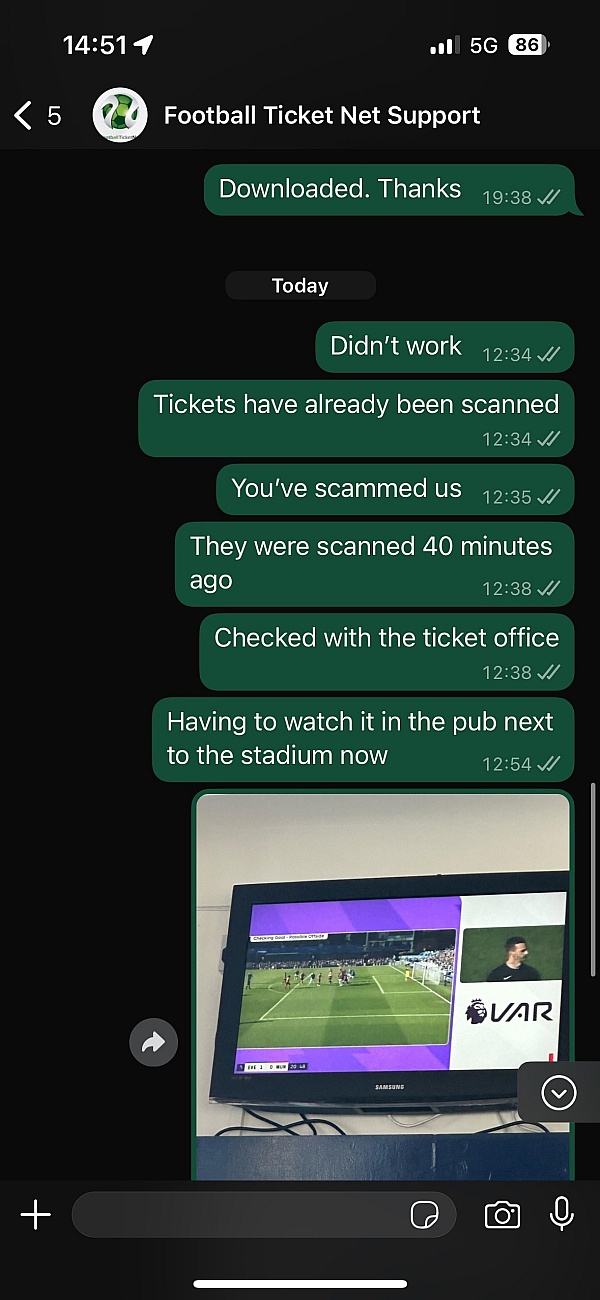Viewport: 600px width, 1300px height.
Task: Record a voice message with microphone
Action: pos(562,1214)
